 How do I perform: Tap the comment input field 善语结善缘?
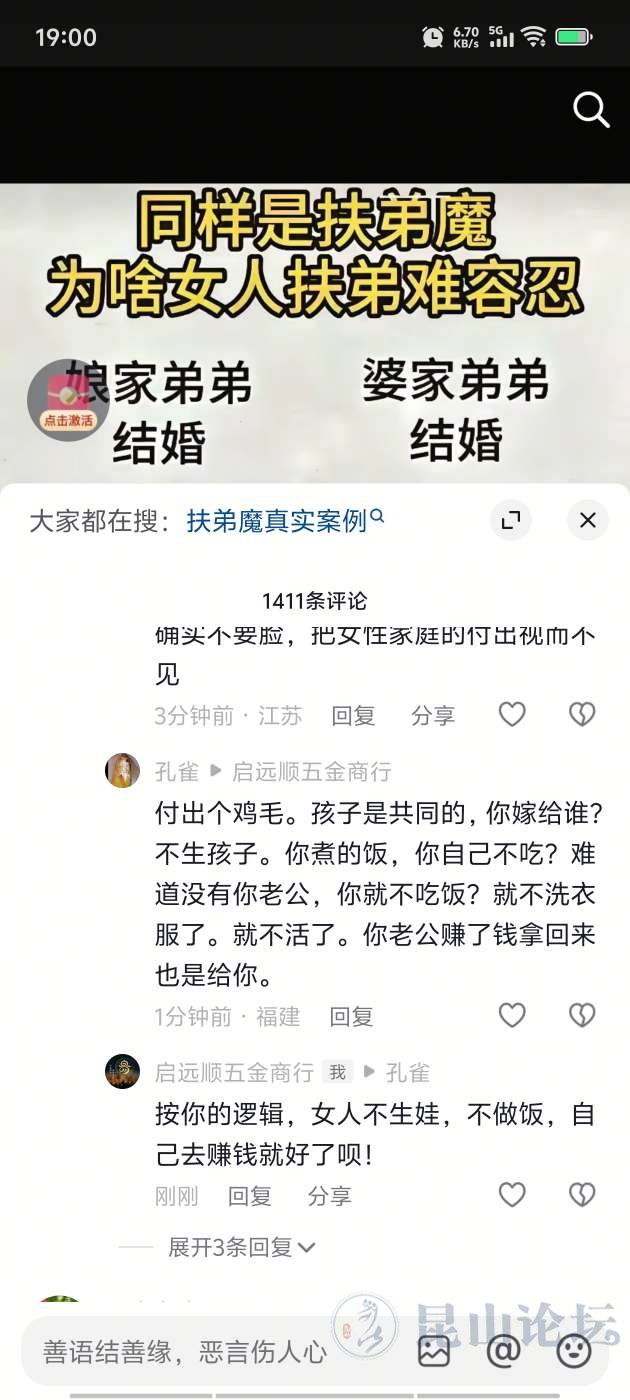pos(200,1352)
